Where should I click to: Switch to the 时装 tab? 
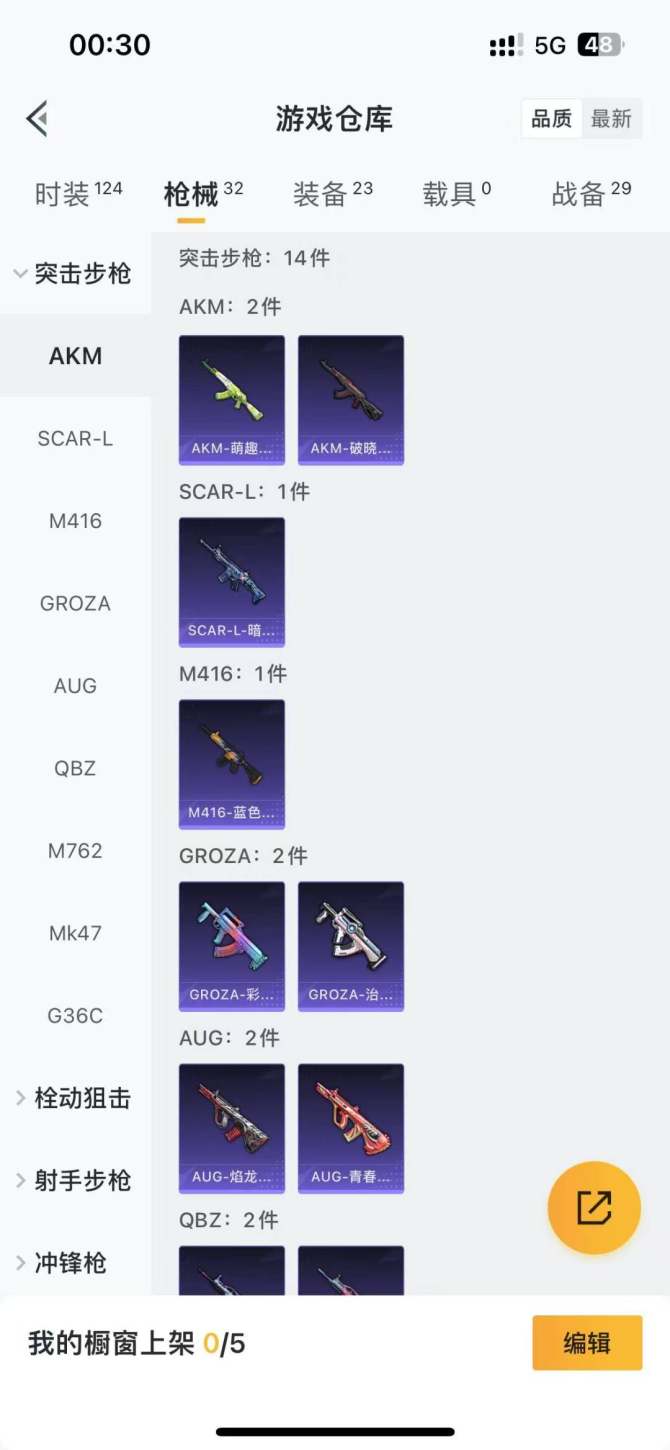(x=77, y=193)
